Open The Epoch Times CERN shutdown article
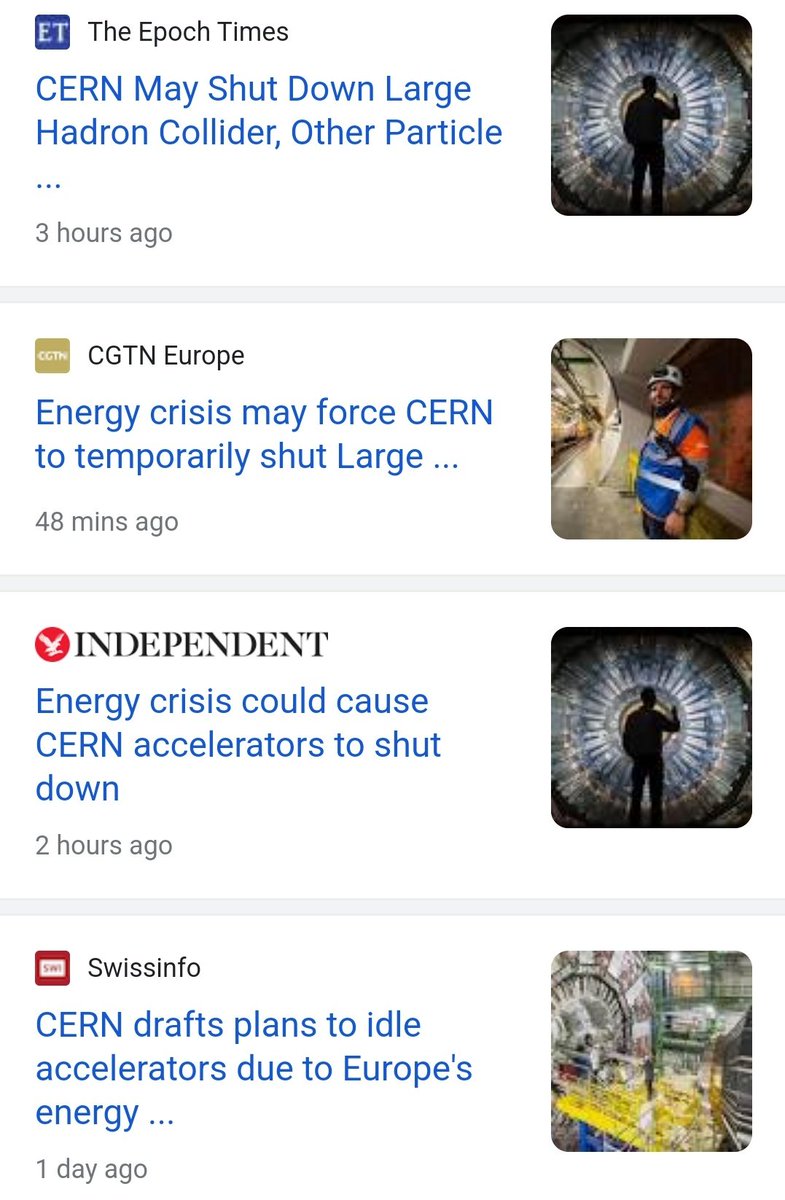The height and width of the screenshot is (1200, 785). tap(268, 111)
